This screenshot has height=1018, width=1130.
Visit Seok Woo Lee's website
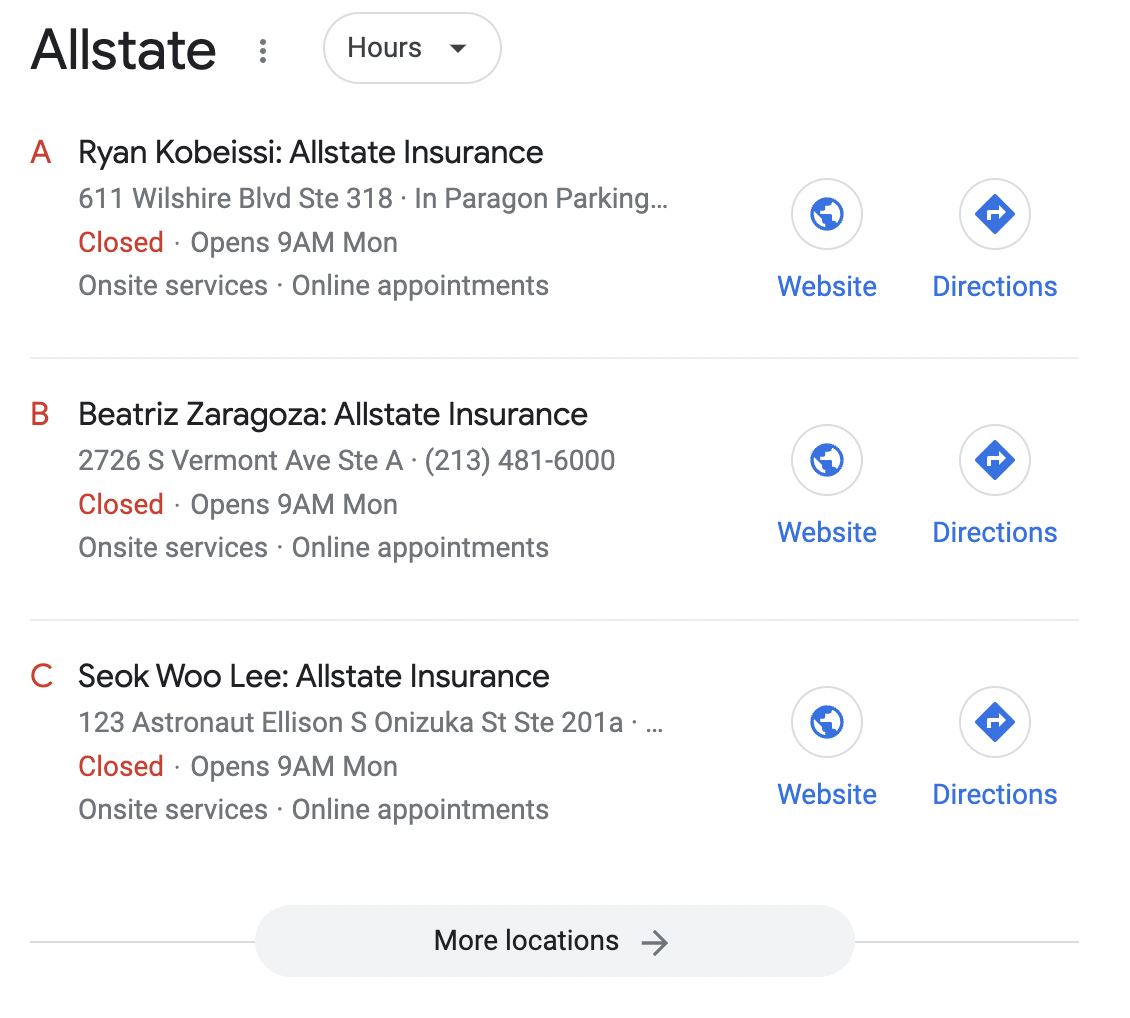pyautogui.click(x=827, y=747)
